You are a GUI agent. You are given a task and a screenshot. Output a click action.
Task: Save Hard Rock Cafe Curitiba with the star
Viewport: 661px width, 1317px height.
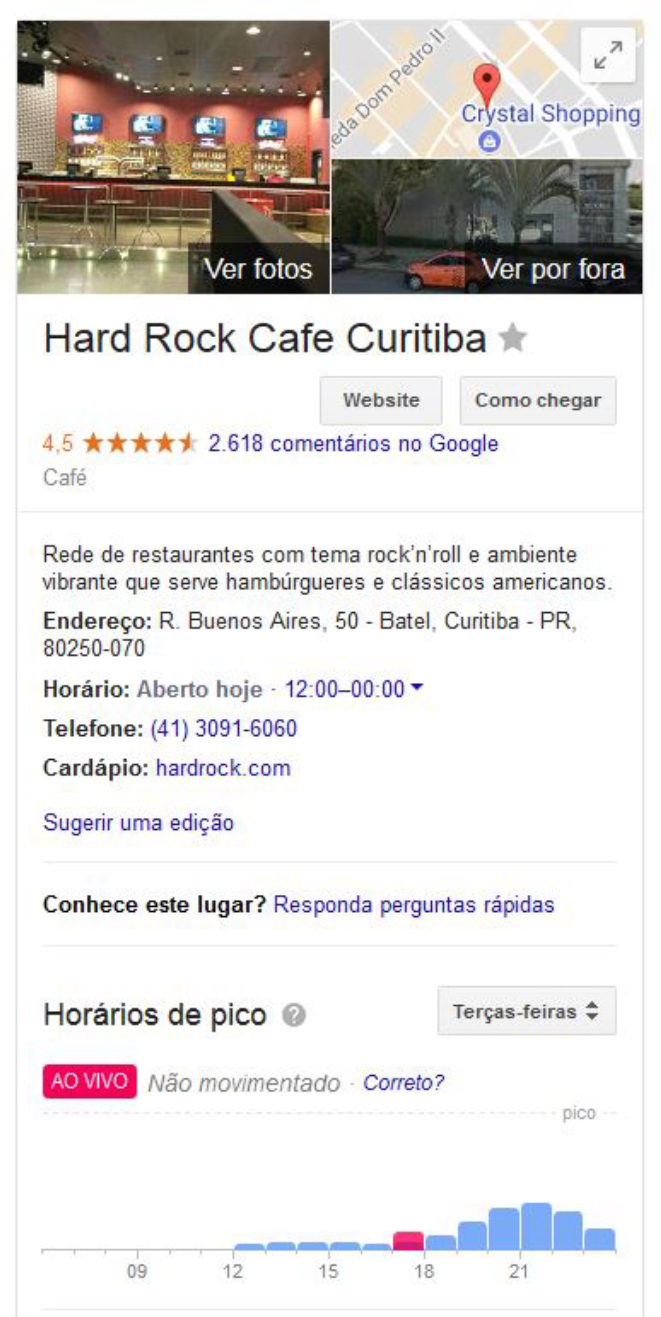(513, 339)
